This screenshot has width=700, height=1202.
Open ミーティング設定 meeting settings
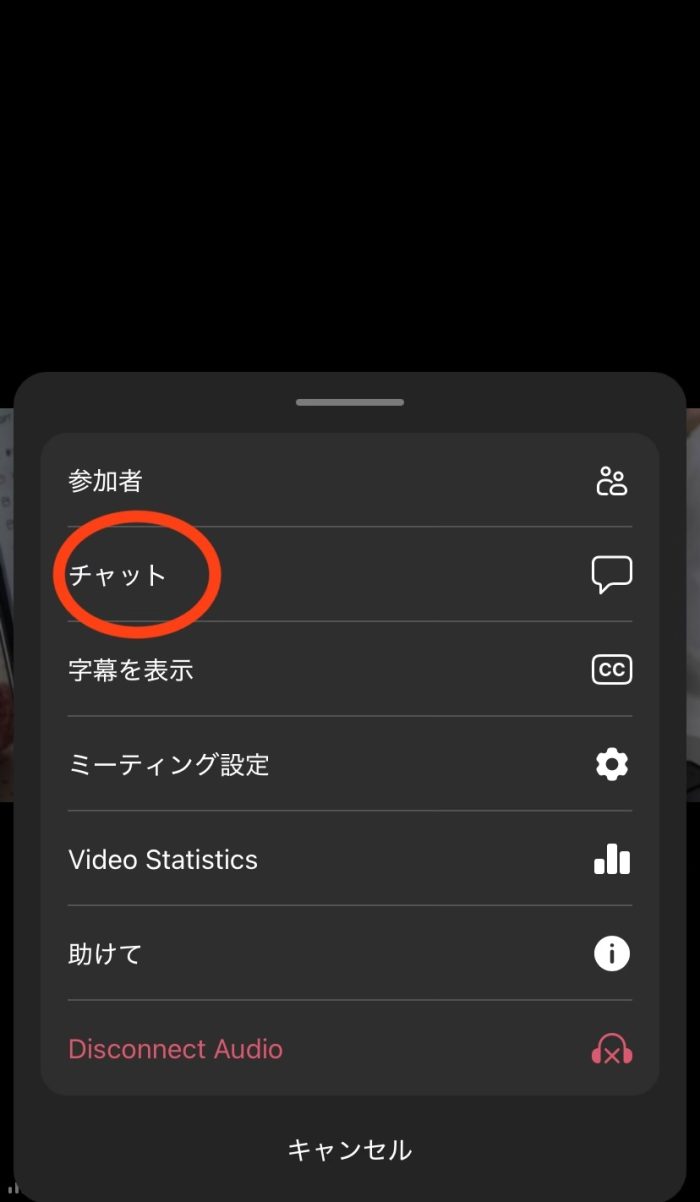click(x=349, y=765)
